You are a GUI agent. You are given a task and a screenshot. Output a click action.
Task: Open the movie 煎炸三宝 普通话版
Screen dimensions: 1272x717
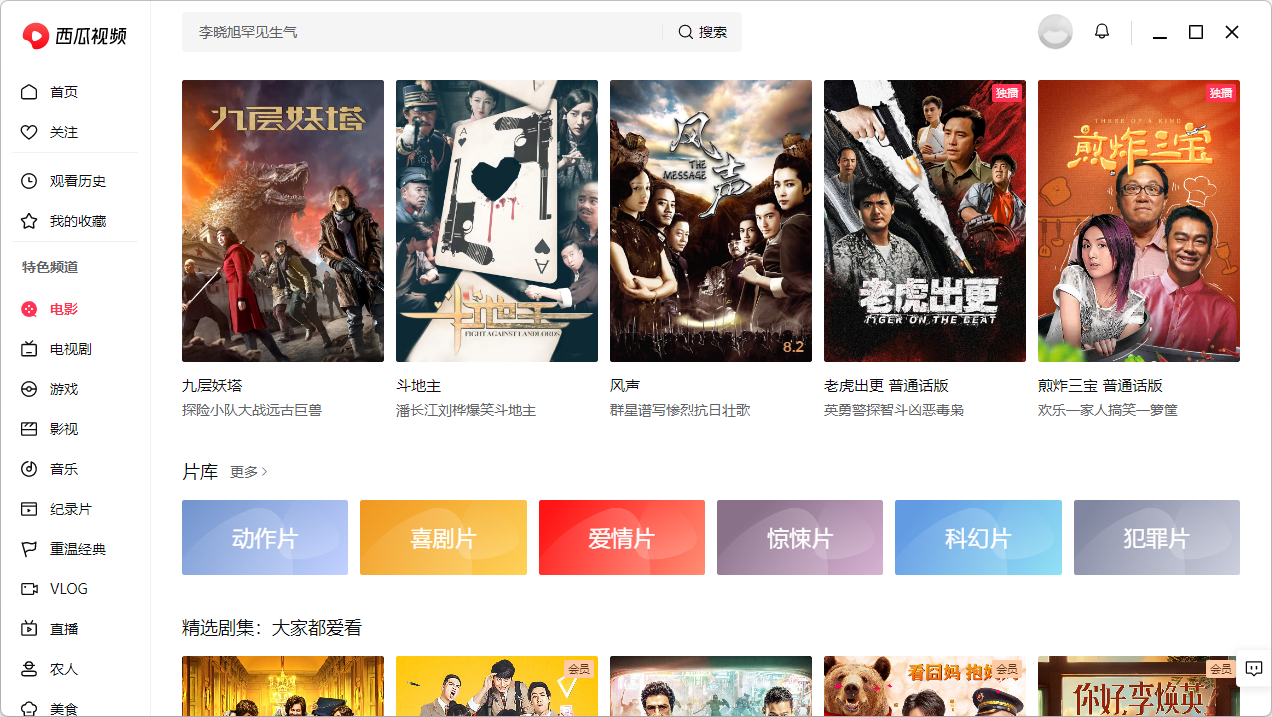click(x=1139, y=221)
